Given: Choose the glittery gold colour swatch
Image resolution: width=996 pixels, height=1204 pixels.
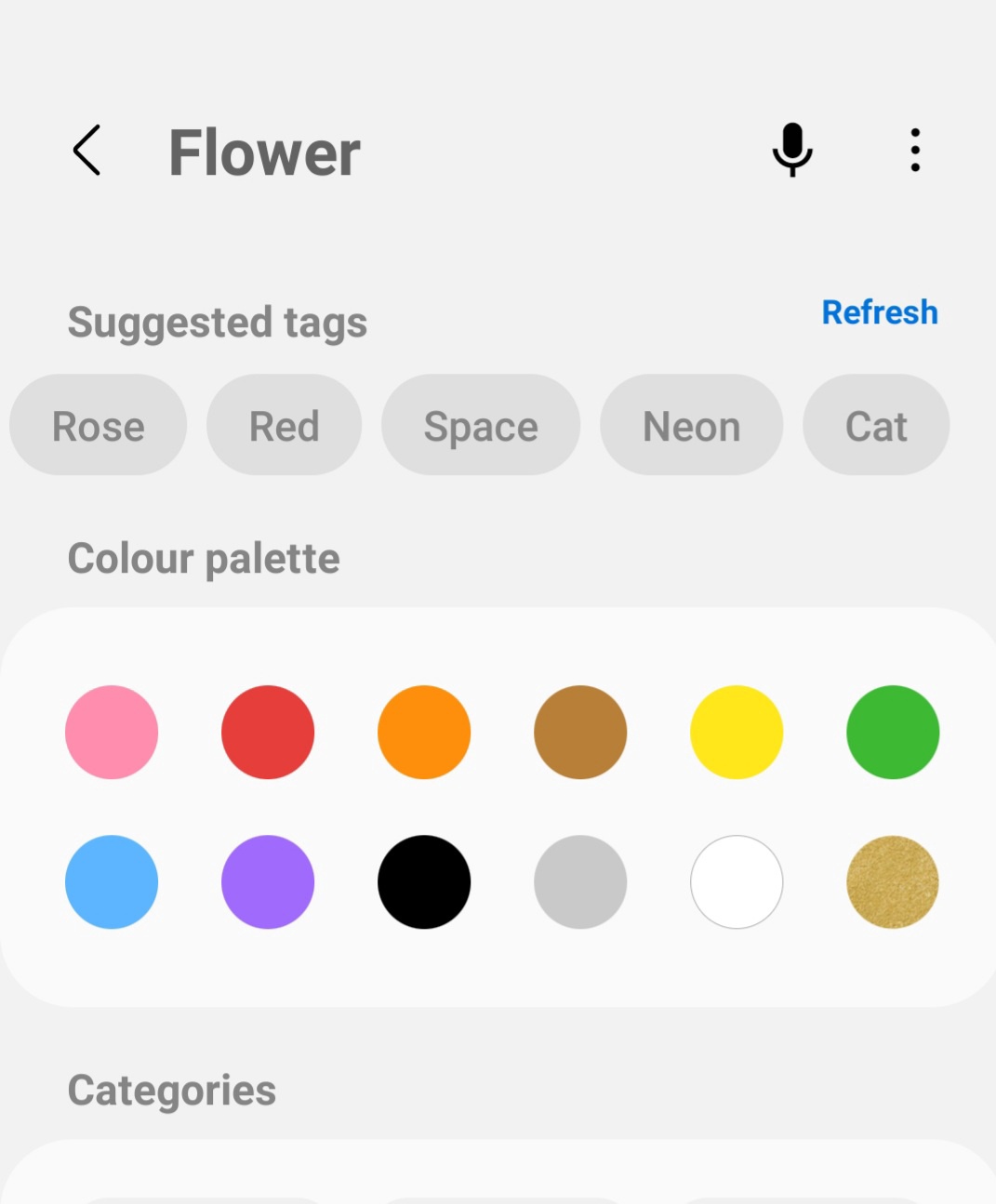Looking at the screenshot, I should 893,881.
